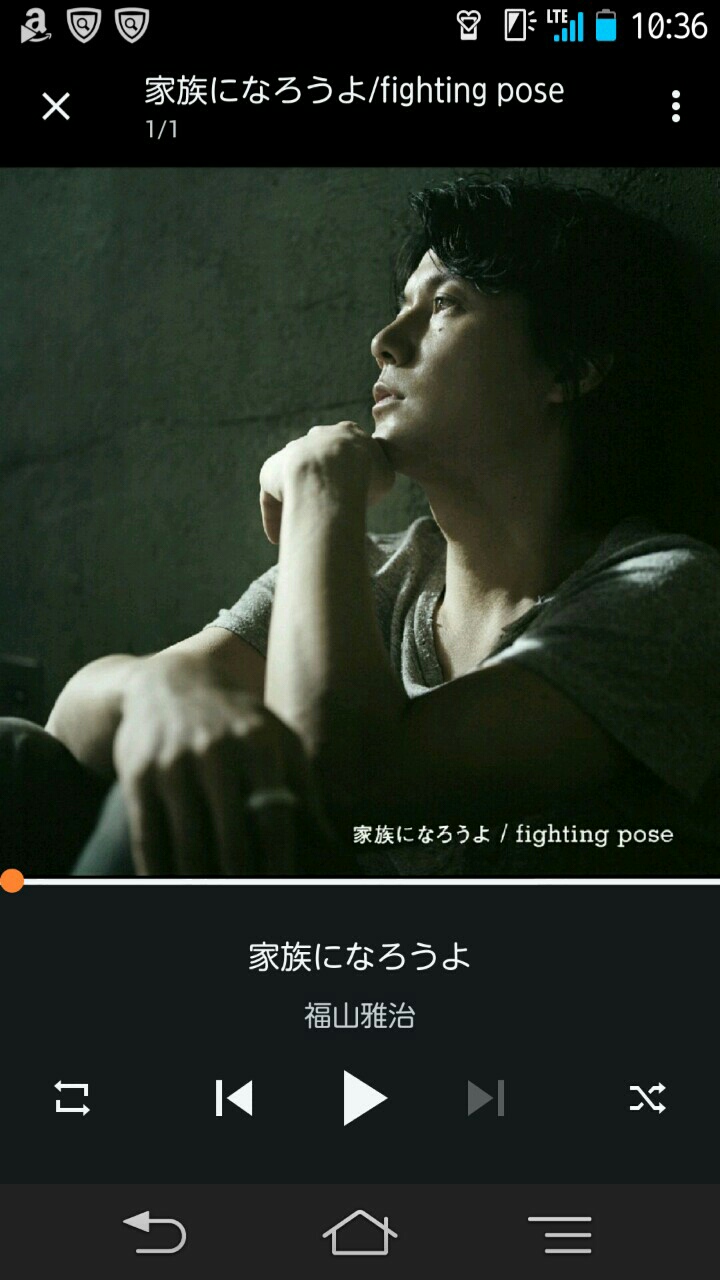Tap the playback progress bar
Viewport: 720px width, 1280px height.
360,881
